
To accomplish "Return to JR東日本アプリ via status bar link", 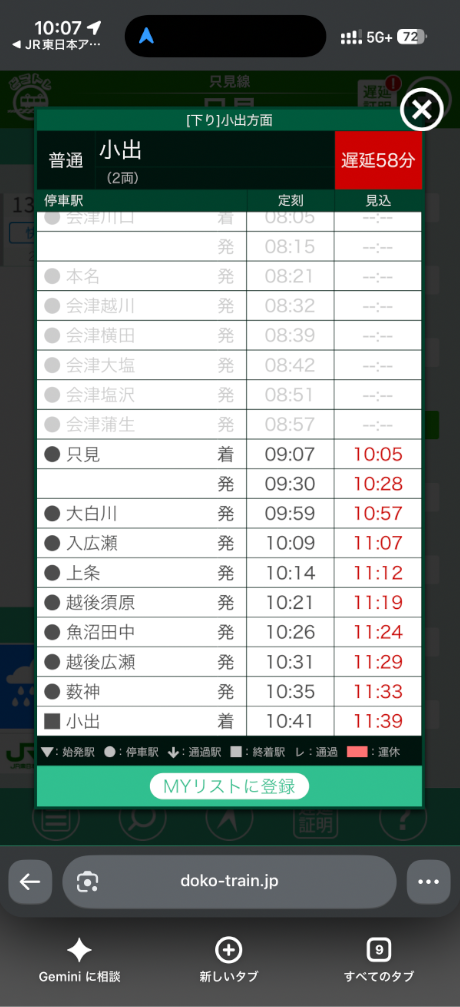I will pyautogui.click(x=57, y=44).
